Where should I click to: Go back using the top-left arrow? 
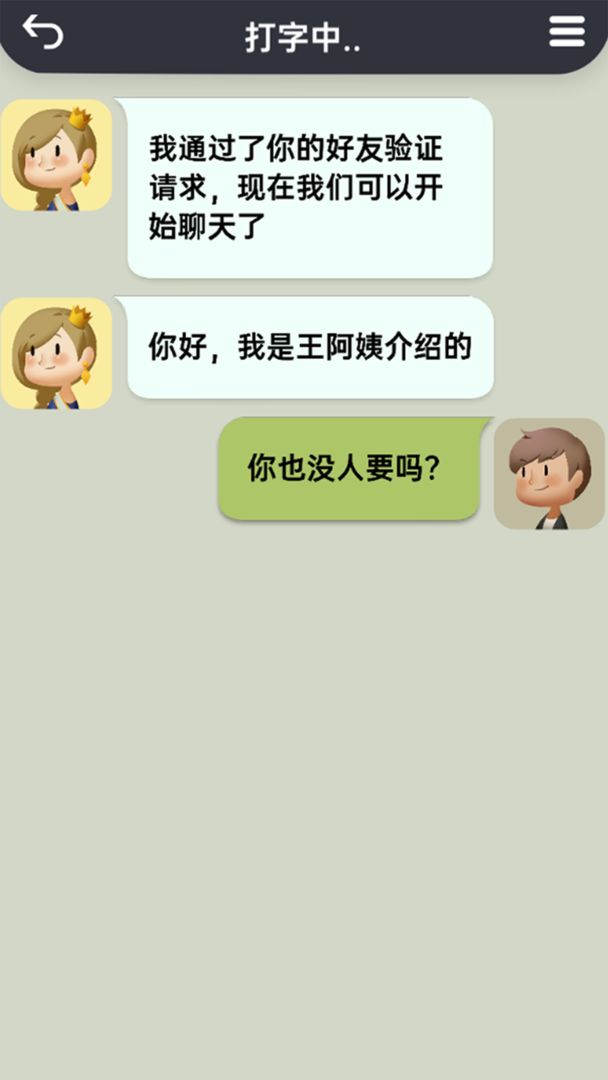coord(43,33)
